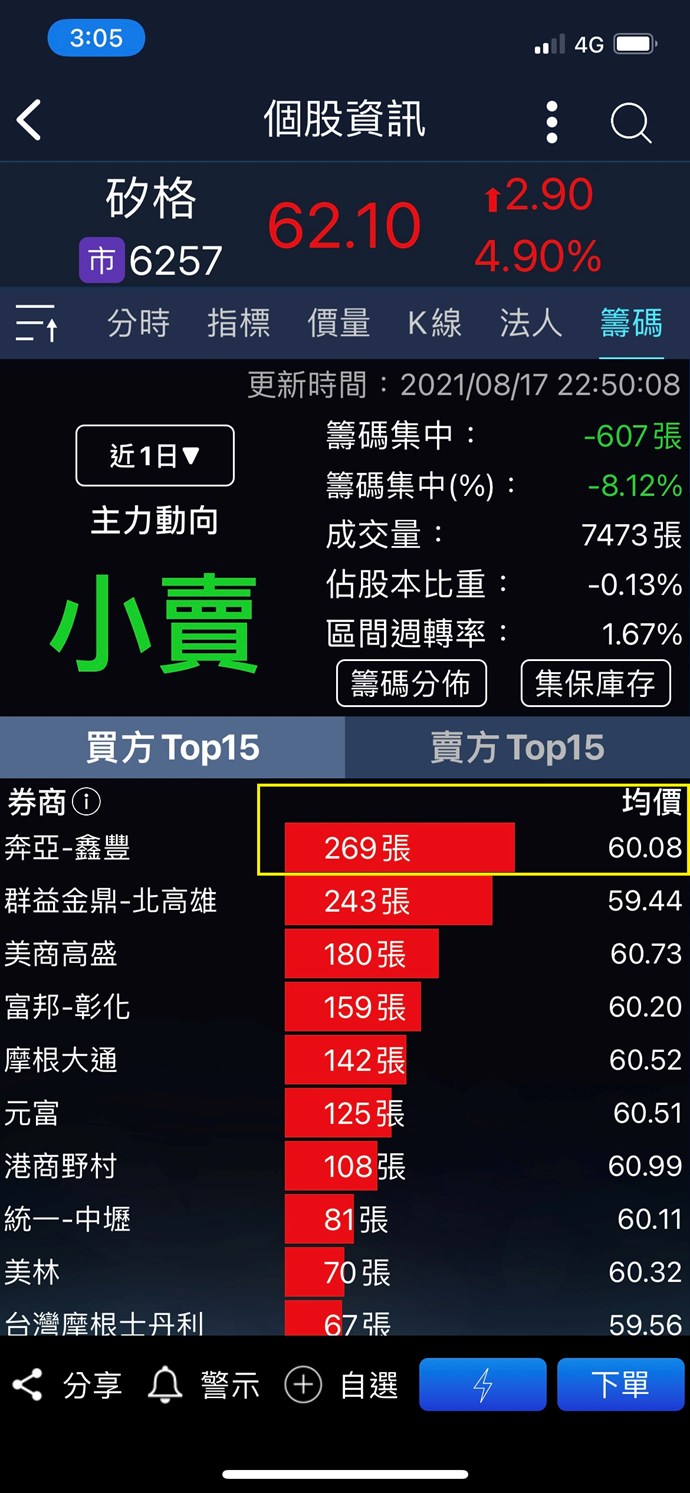The width and height of the screenshot is (690, 1493).
Task: Add the stock to 自選 watchlist
Action: pos(341,1385)
